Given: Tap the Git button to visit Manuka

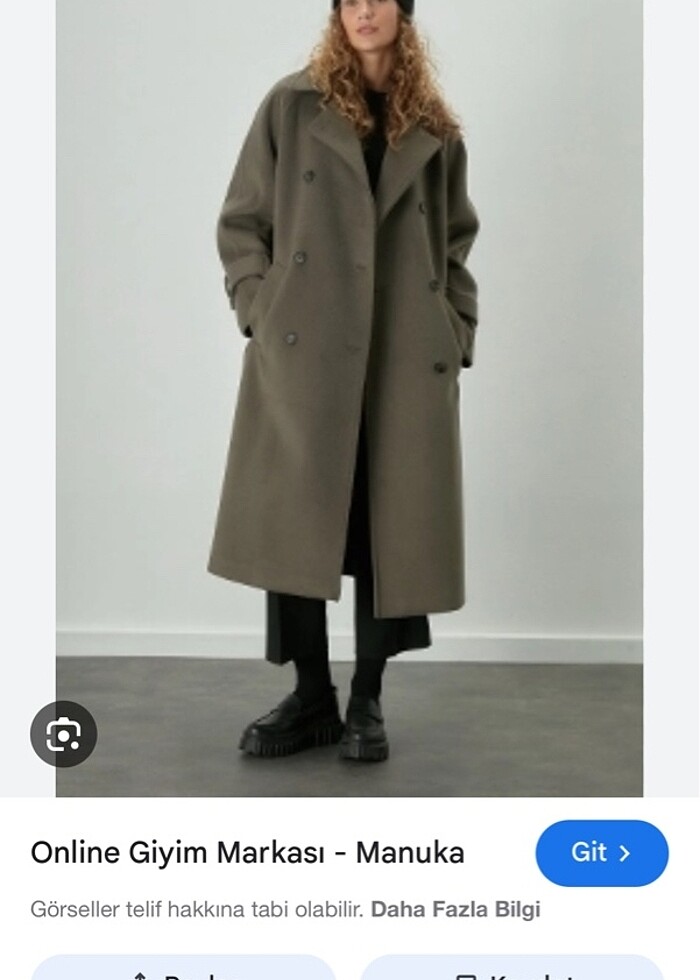Looking at the screenshot, I should tap(602, 853).
